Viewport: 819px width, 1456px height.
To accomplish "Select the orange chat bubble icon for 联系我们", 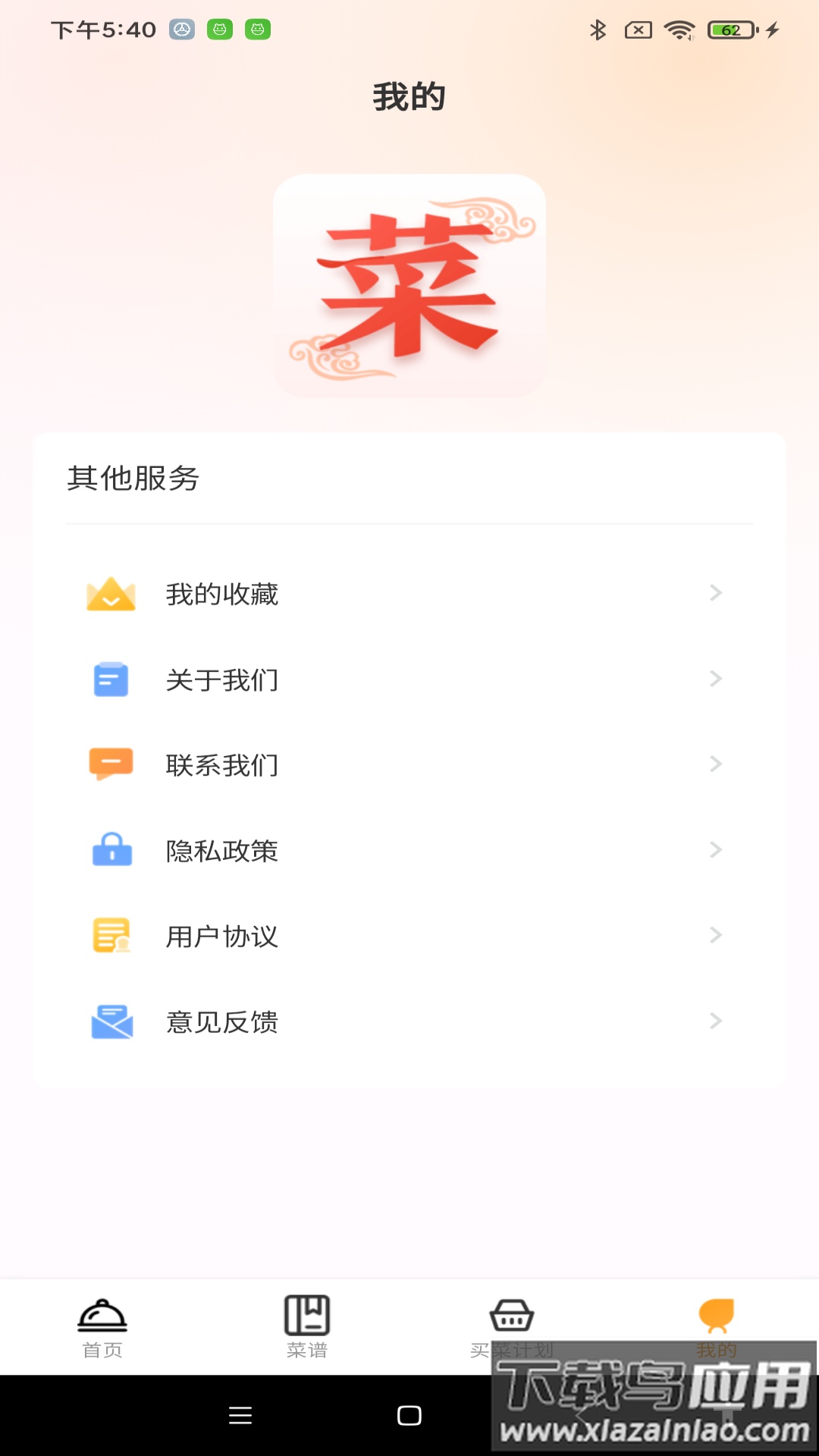I will tap(111, 765).
